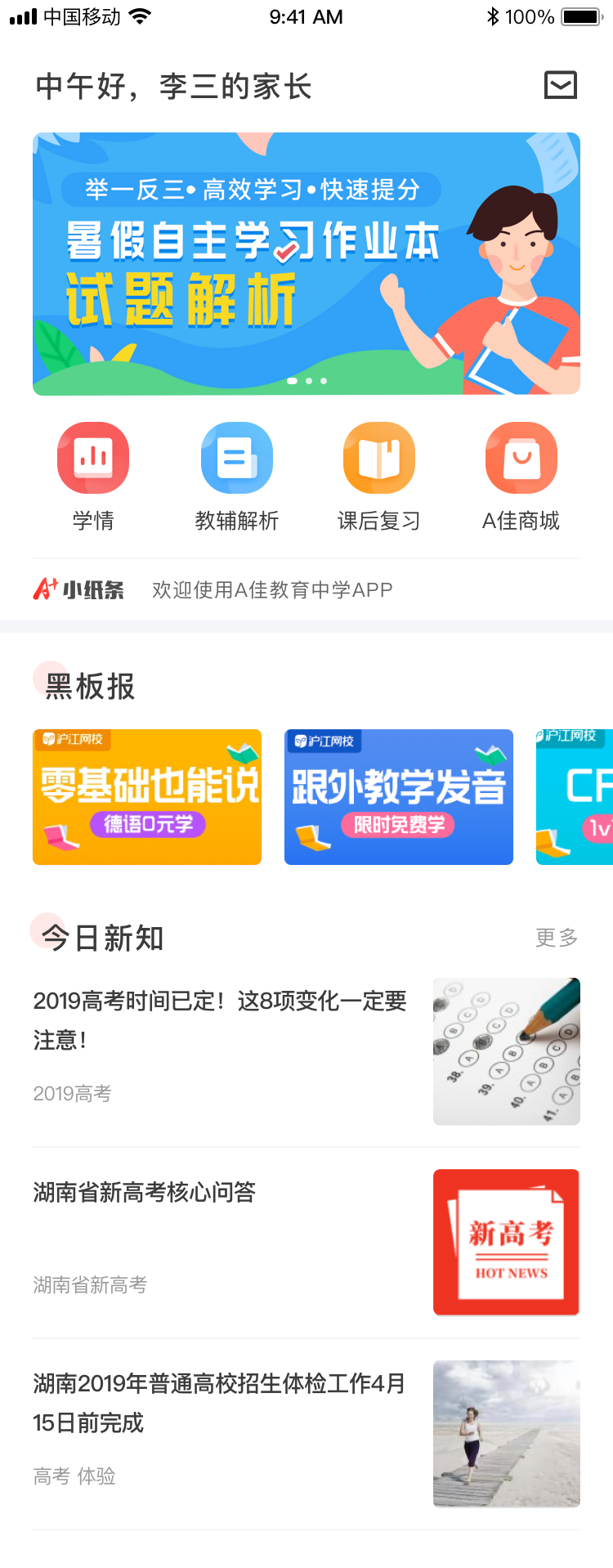This screenshot has width=613, height=1568.
Task: Open the message envelope icon
Action: (x=561, y=85)
